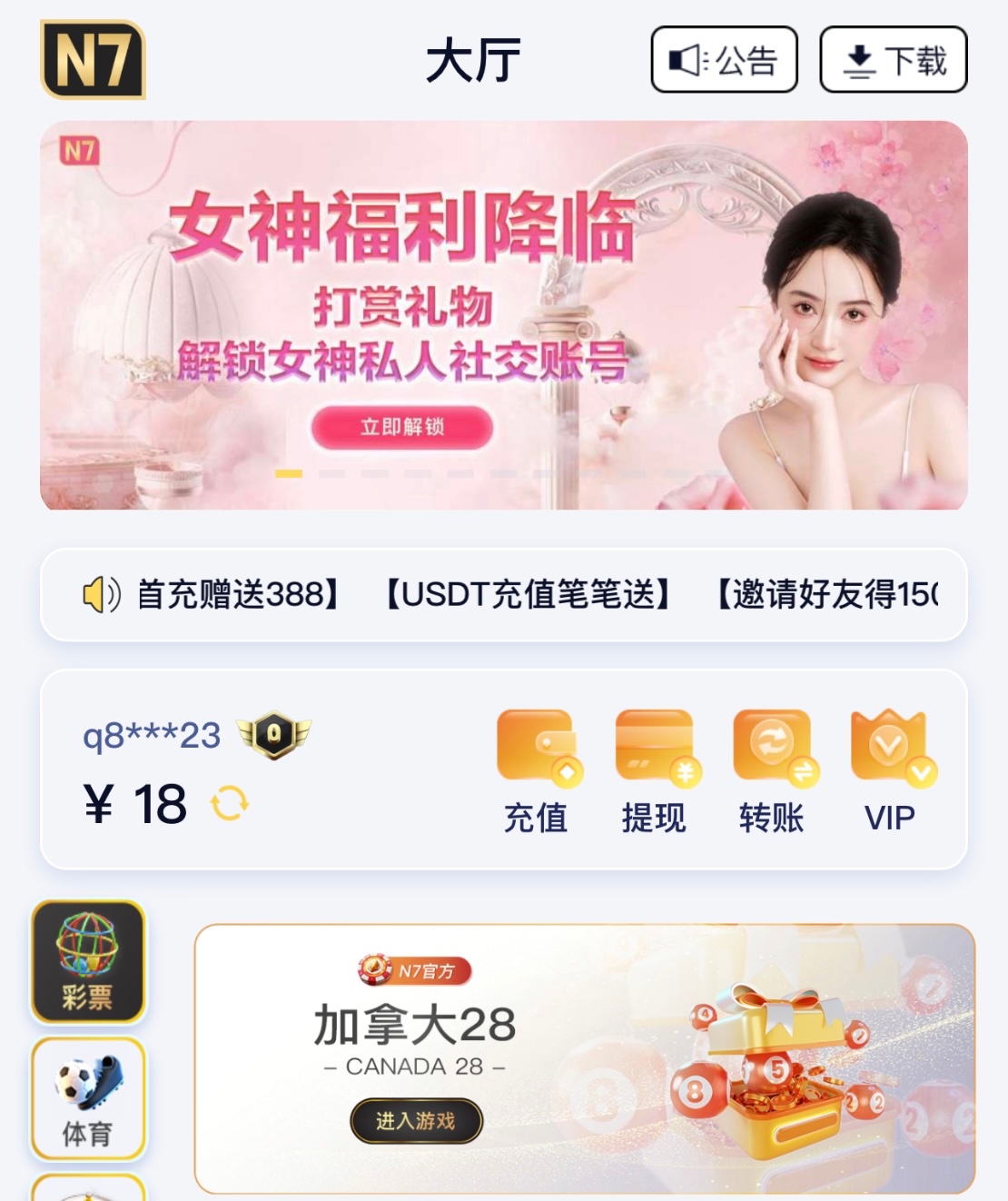The height and width of the screenshot is (1201, 1008).
Task: Open 提现 withdrawal
Action: point(654,772)
